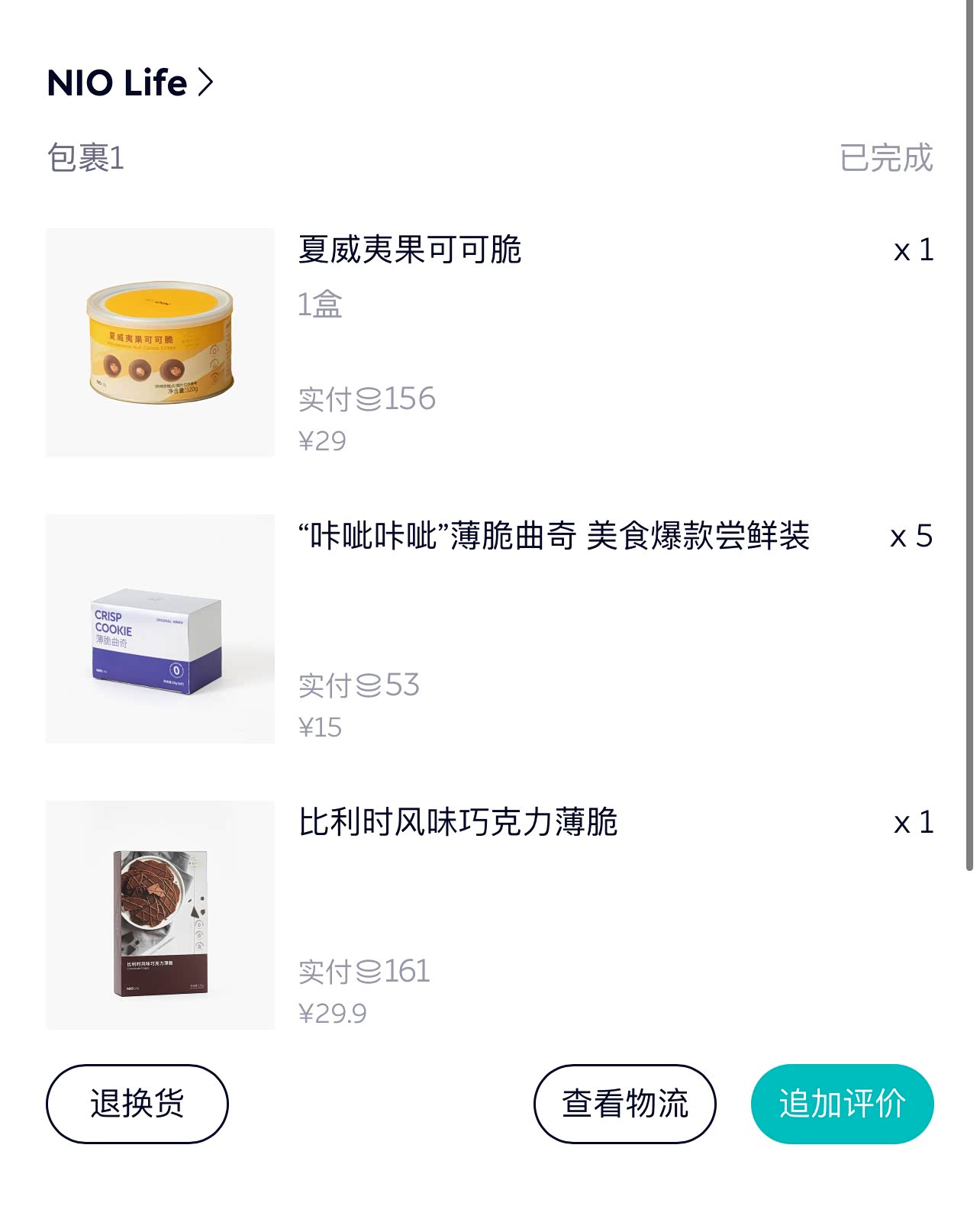Open the 比利时风味巧克力薄脆 product item
Viewport: 980px width, 1219px height.
(x=458, y=823)
